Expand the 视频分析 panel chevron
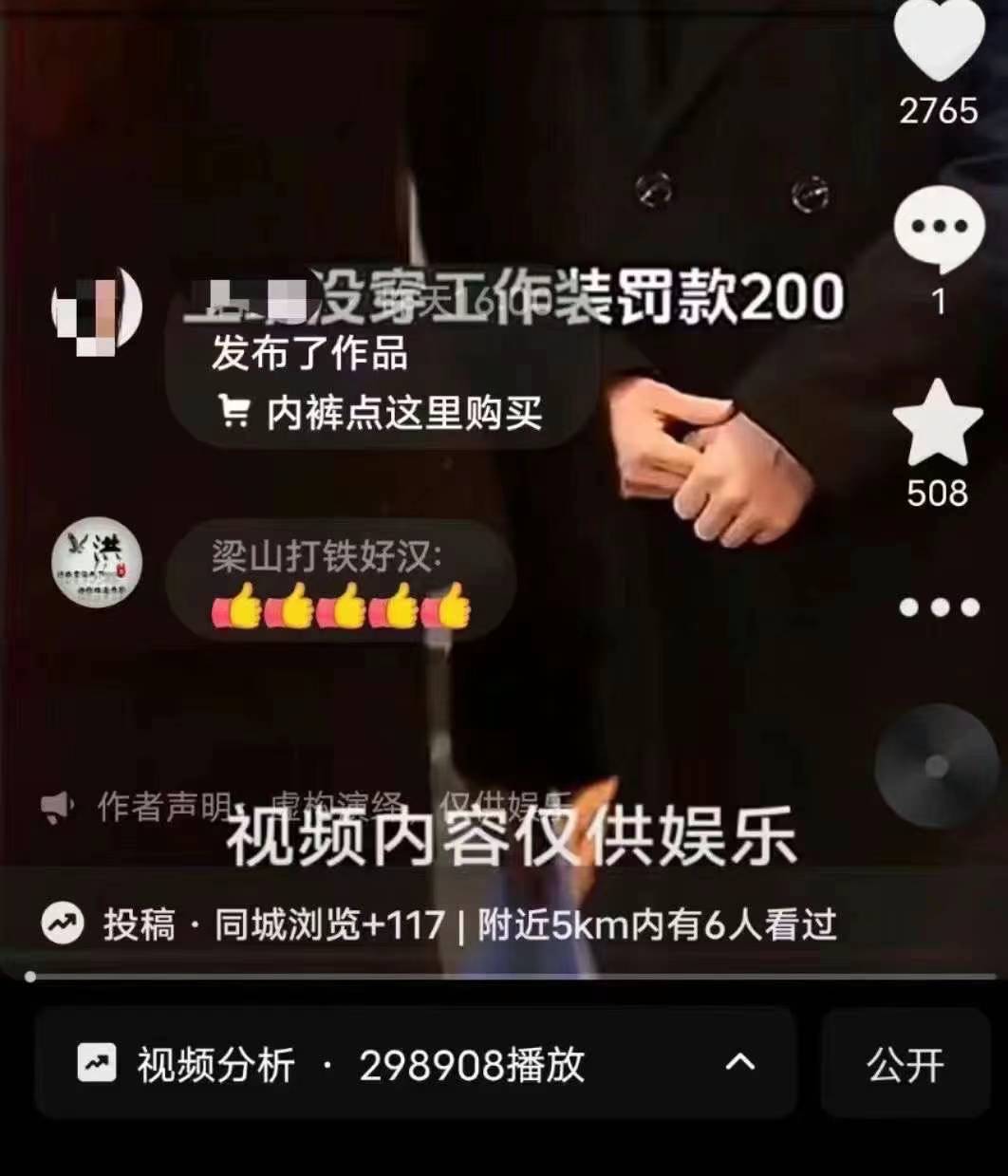Screen dimensions: 1008x1176 [739, 1062]
